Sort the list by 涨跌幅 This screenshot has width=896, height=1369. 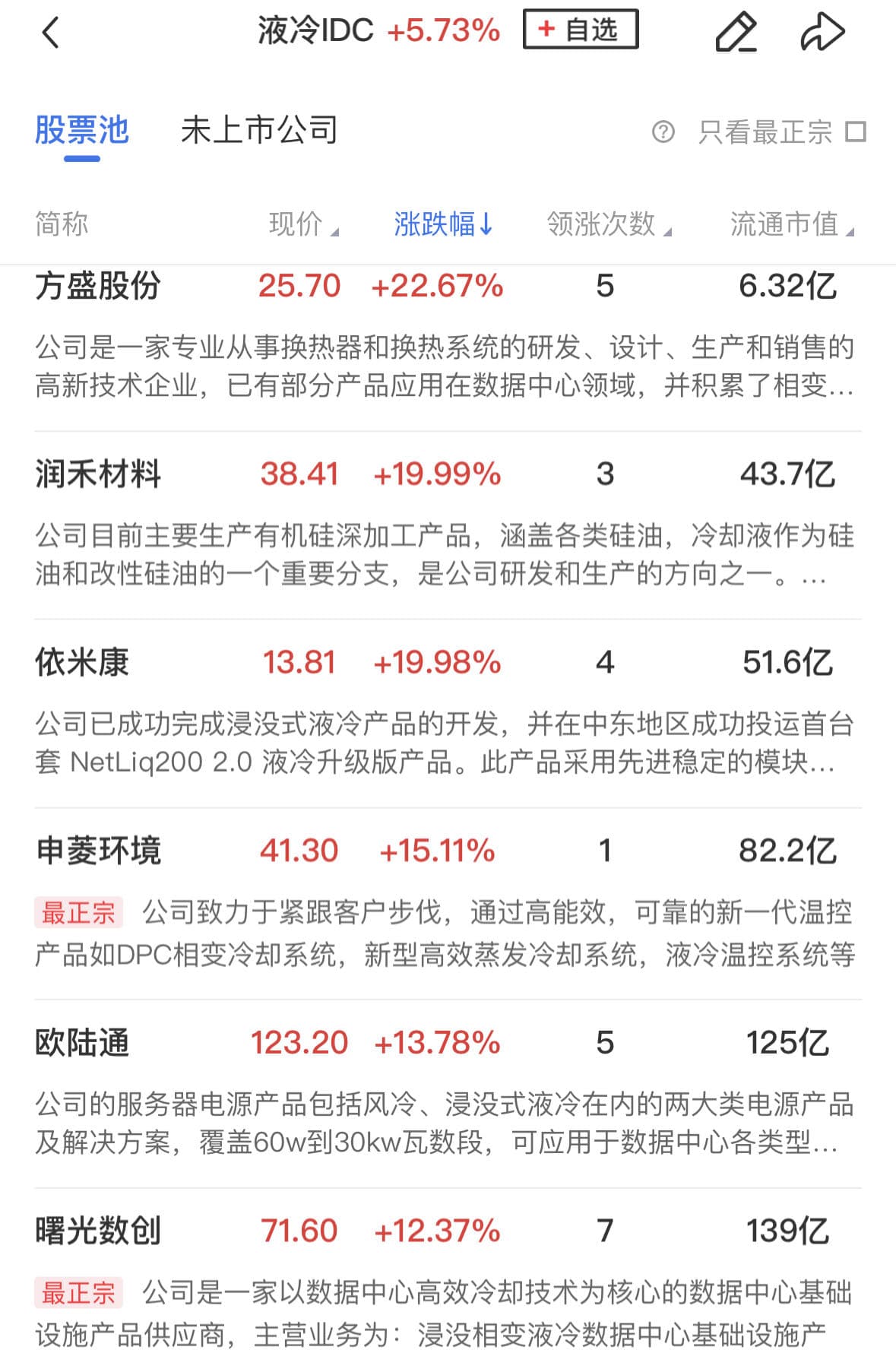443,224
